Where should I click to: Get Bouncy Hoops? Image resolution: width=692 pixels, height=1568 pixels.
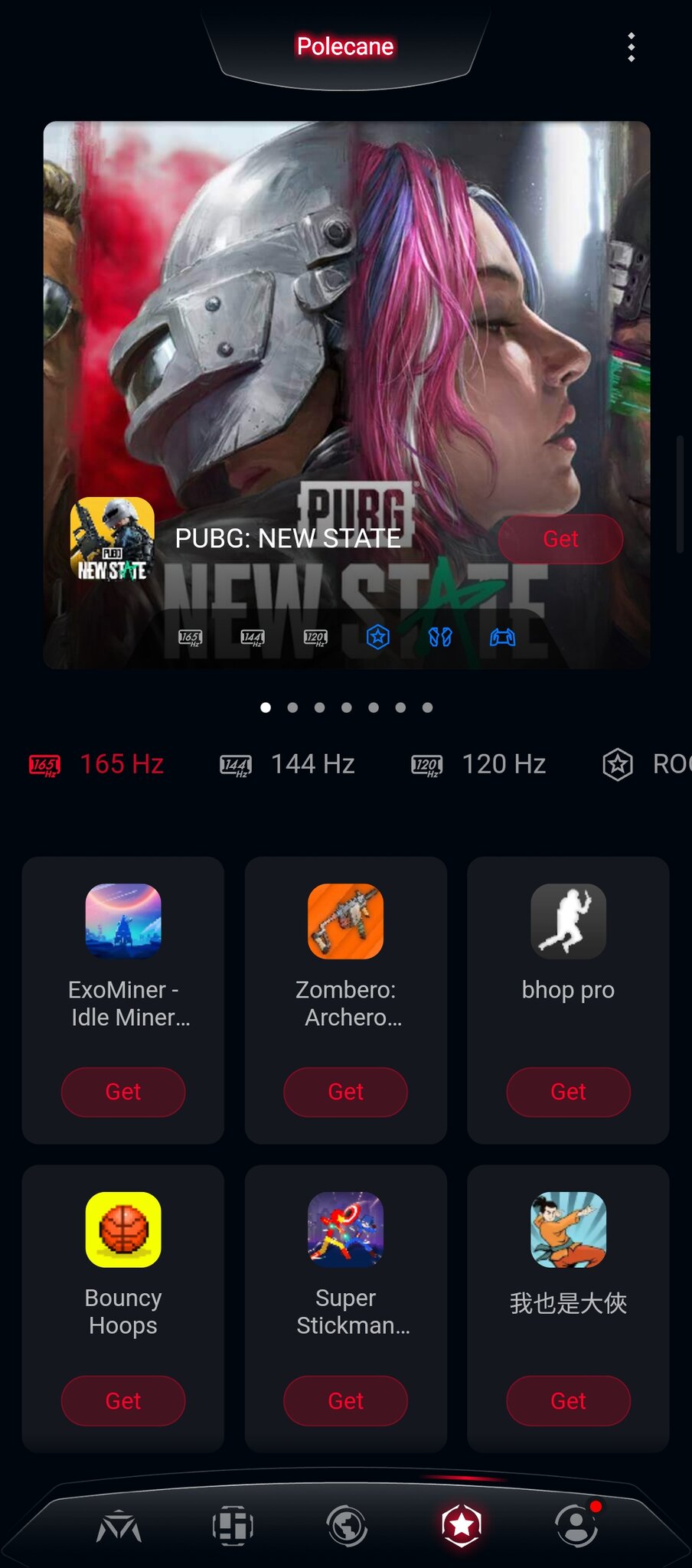tap(123, 1400)
